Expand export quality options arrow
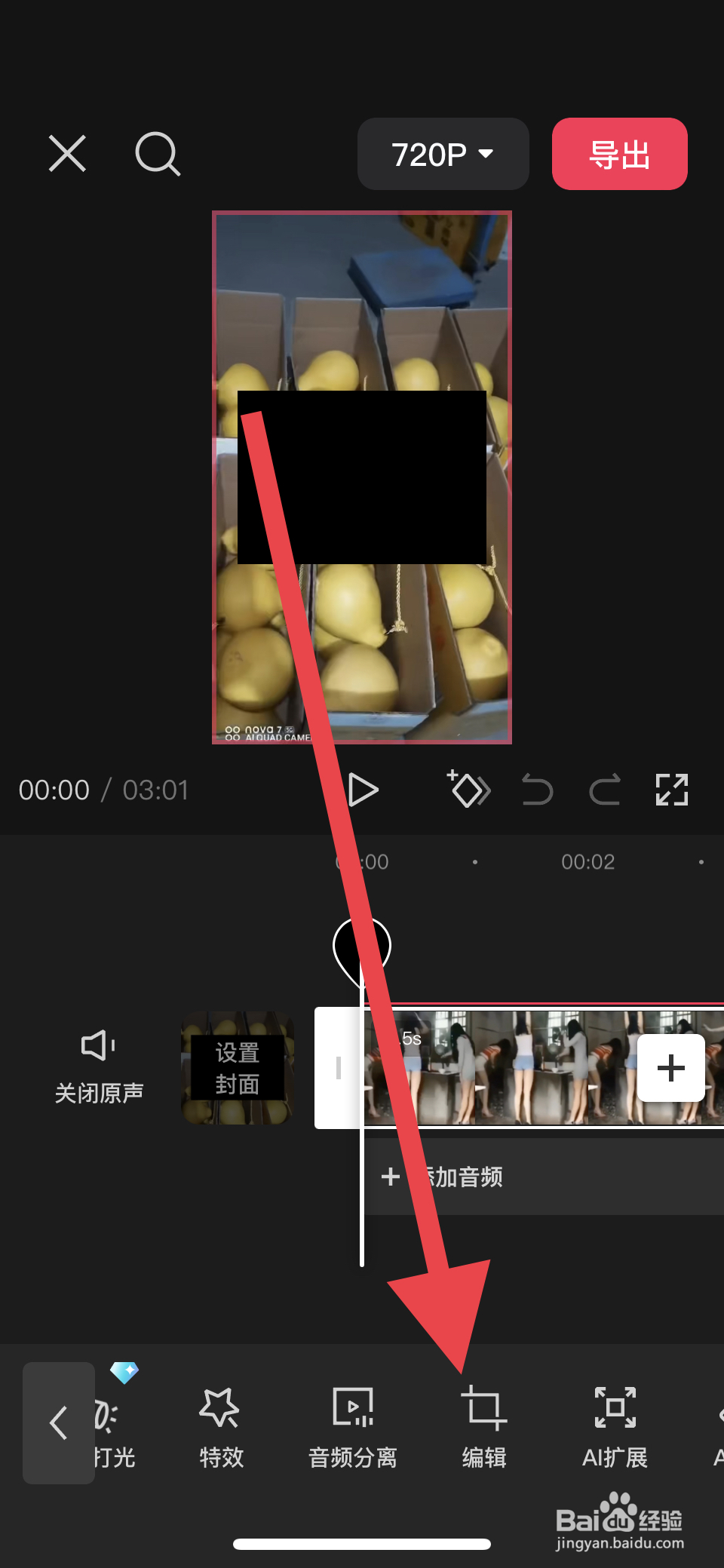 tap(487, 154)
